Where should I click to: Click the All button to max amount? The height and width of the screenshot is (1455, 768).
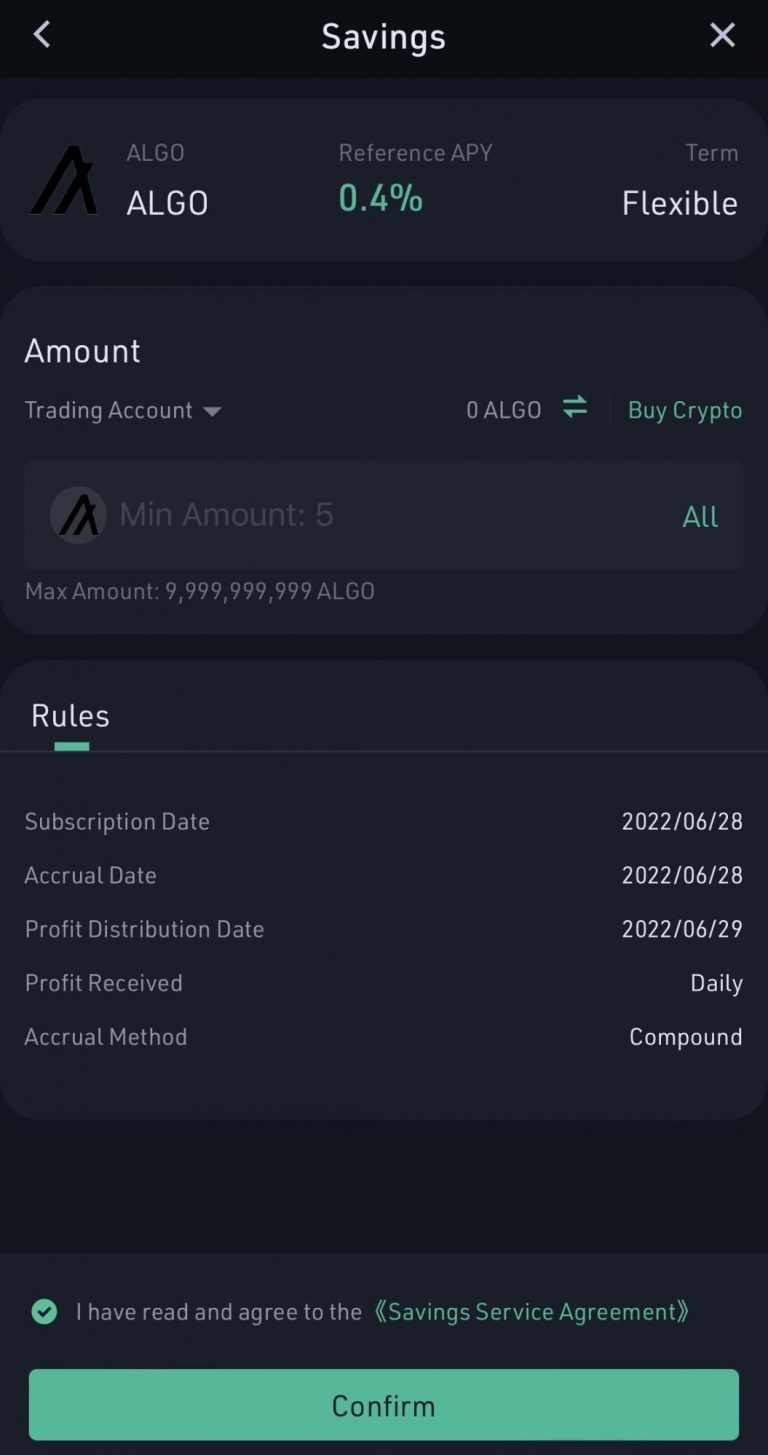[700, 515]
